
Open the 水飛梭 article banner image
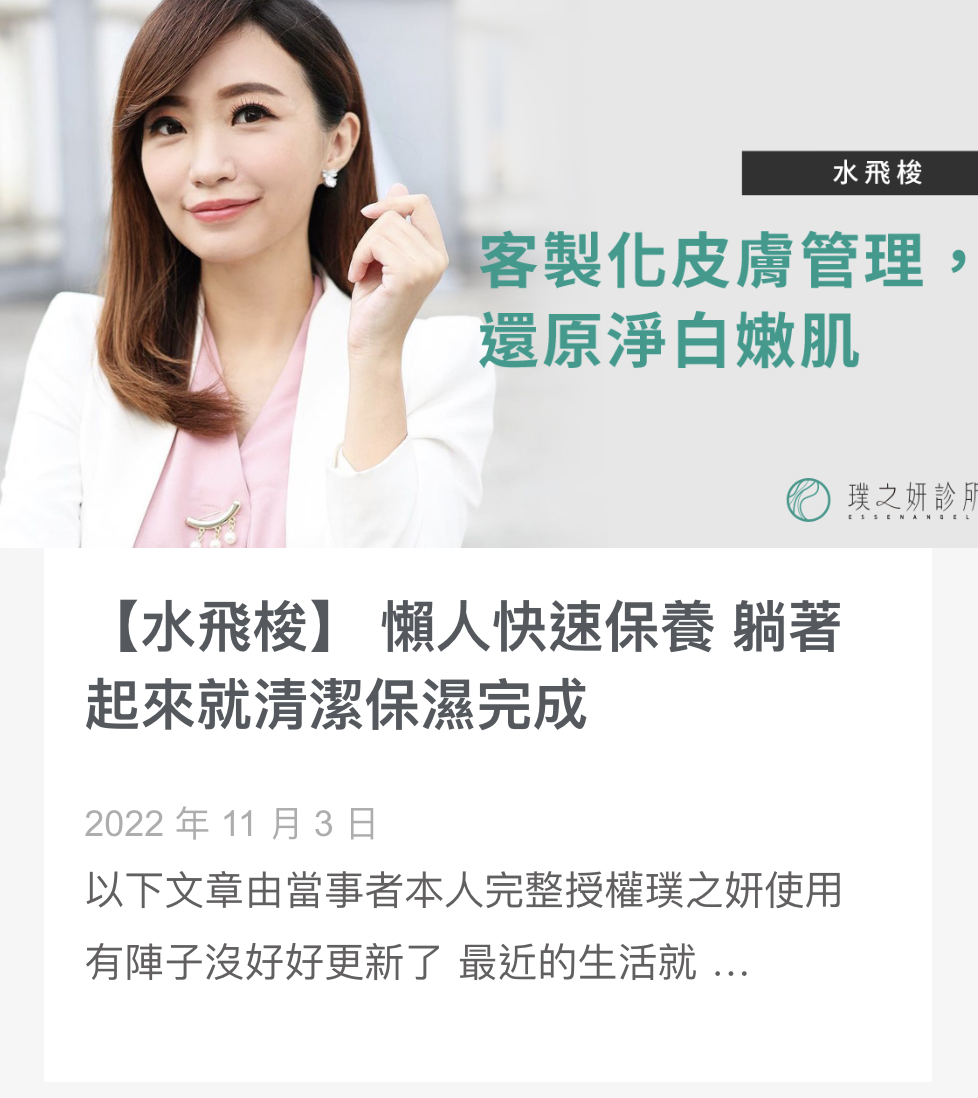pos(489,273)
